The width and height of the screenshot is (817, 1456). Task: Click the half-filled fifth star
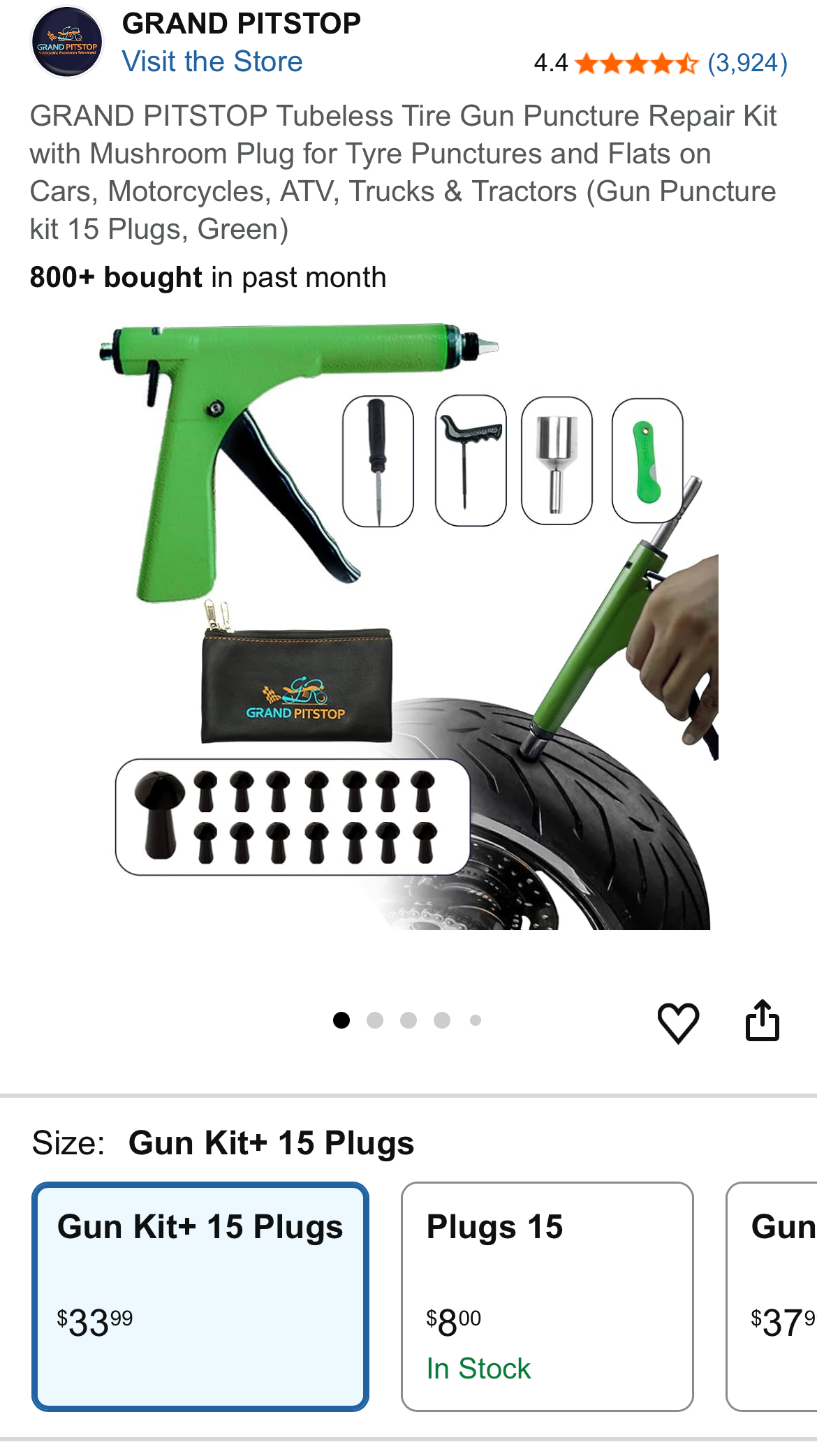click(x=687, y=64)
